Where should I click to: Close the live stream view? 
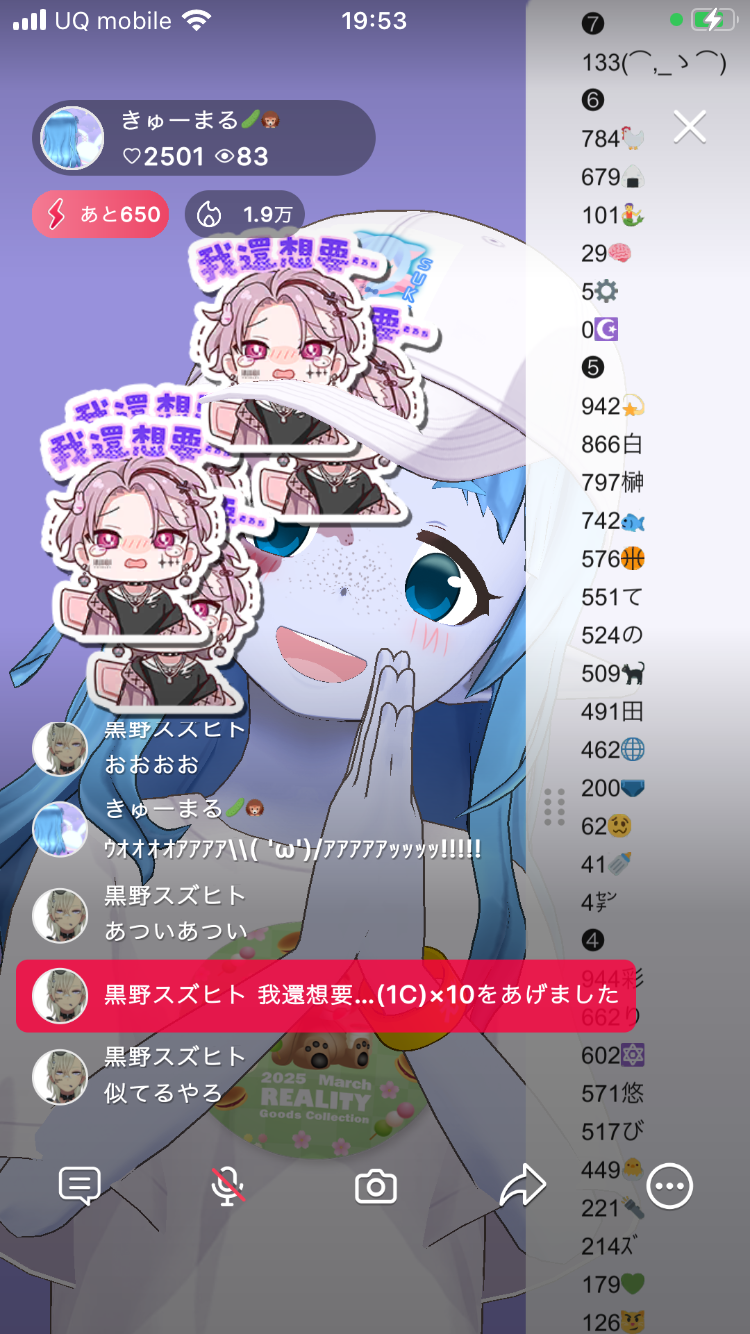point(690,127)
